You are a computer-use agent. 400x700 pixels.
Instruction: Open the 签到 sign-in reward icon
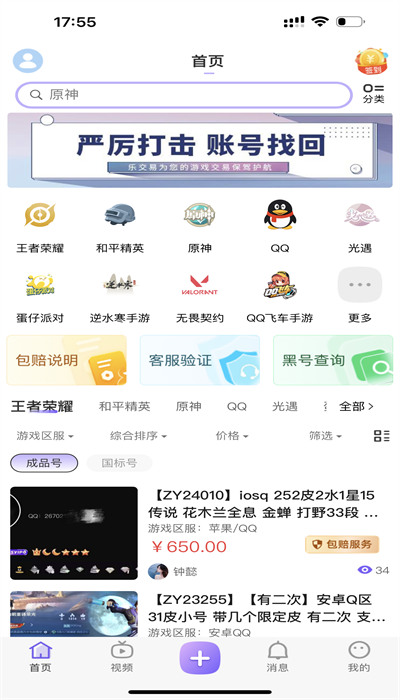click(371, 61)
